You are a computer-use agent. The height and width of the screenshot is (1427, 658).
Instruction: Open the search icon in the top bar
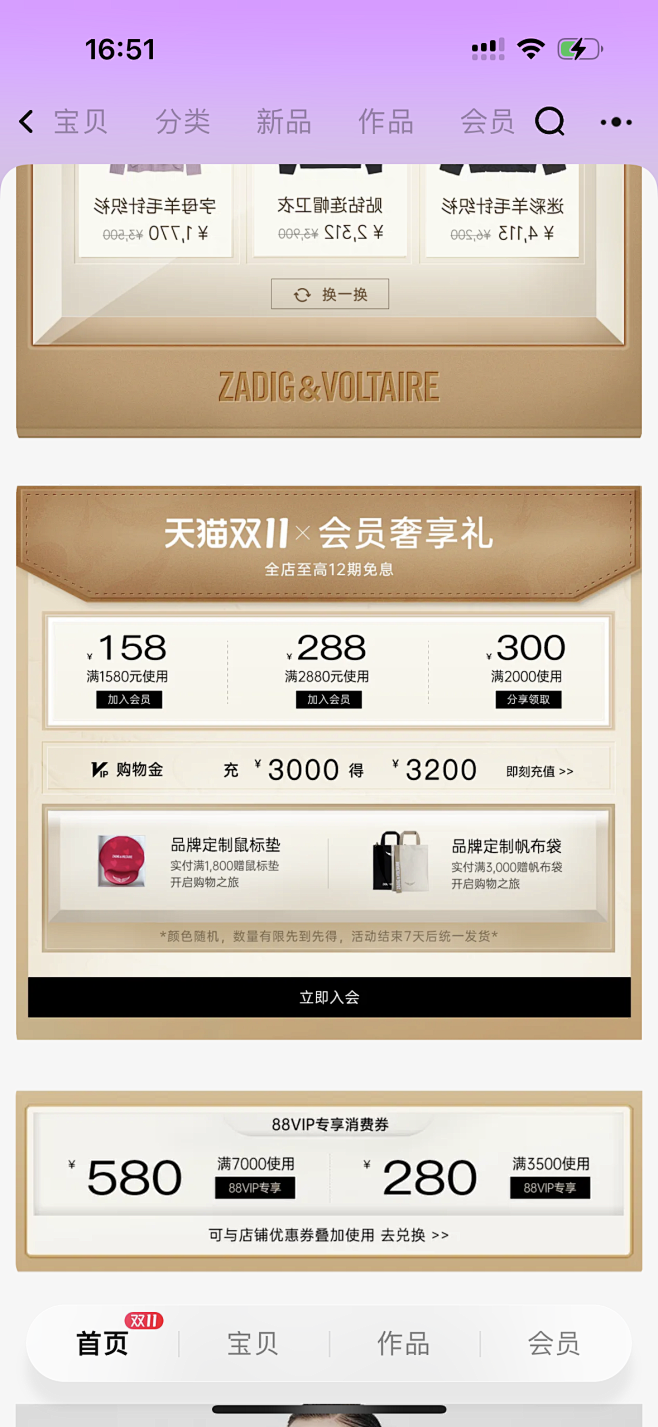549,122
